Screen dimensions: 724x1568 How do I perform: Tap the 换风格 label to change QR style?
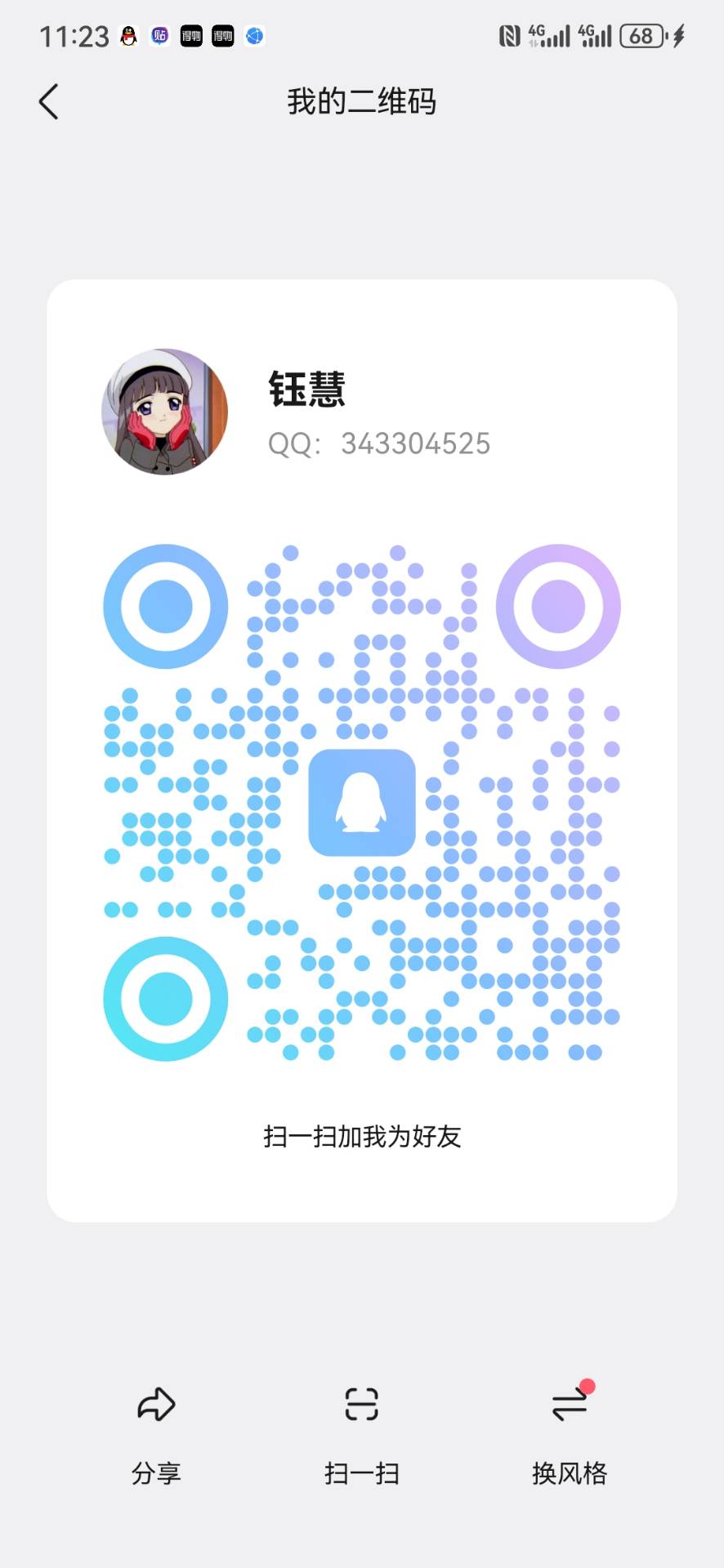pyautogui.click(x=570, y=1472)
